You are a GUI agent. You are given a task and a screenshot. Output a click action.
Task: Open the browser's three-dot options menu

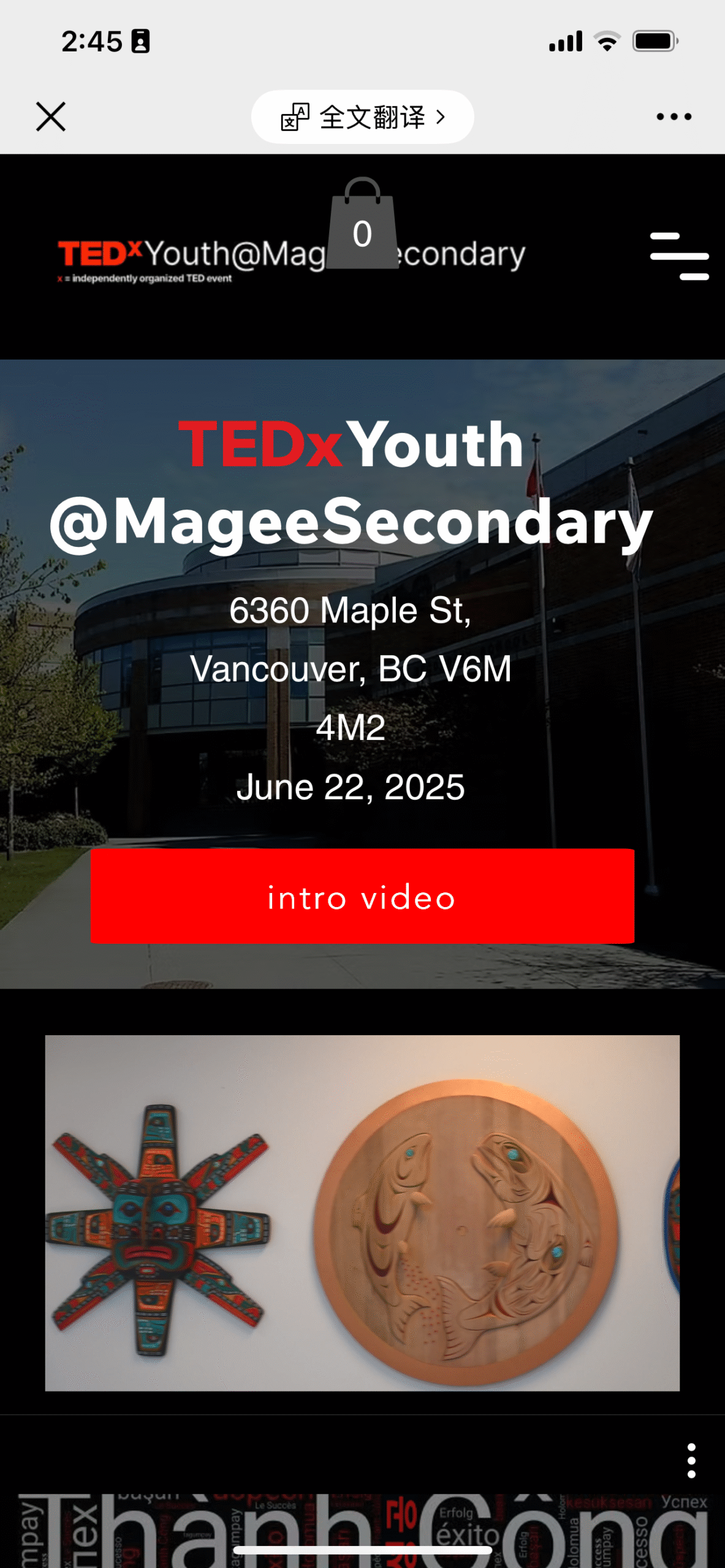click(x=674, y=116)
